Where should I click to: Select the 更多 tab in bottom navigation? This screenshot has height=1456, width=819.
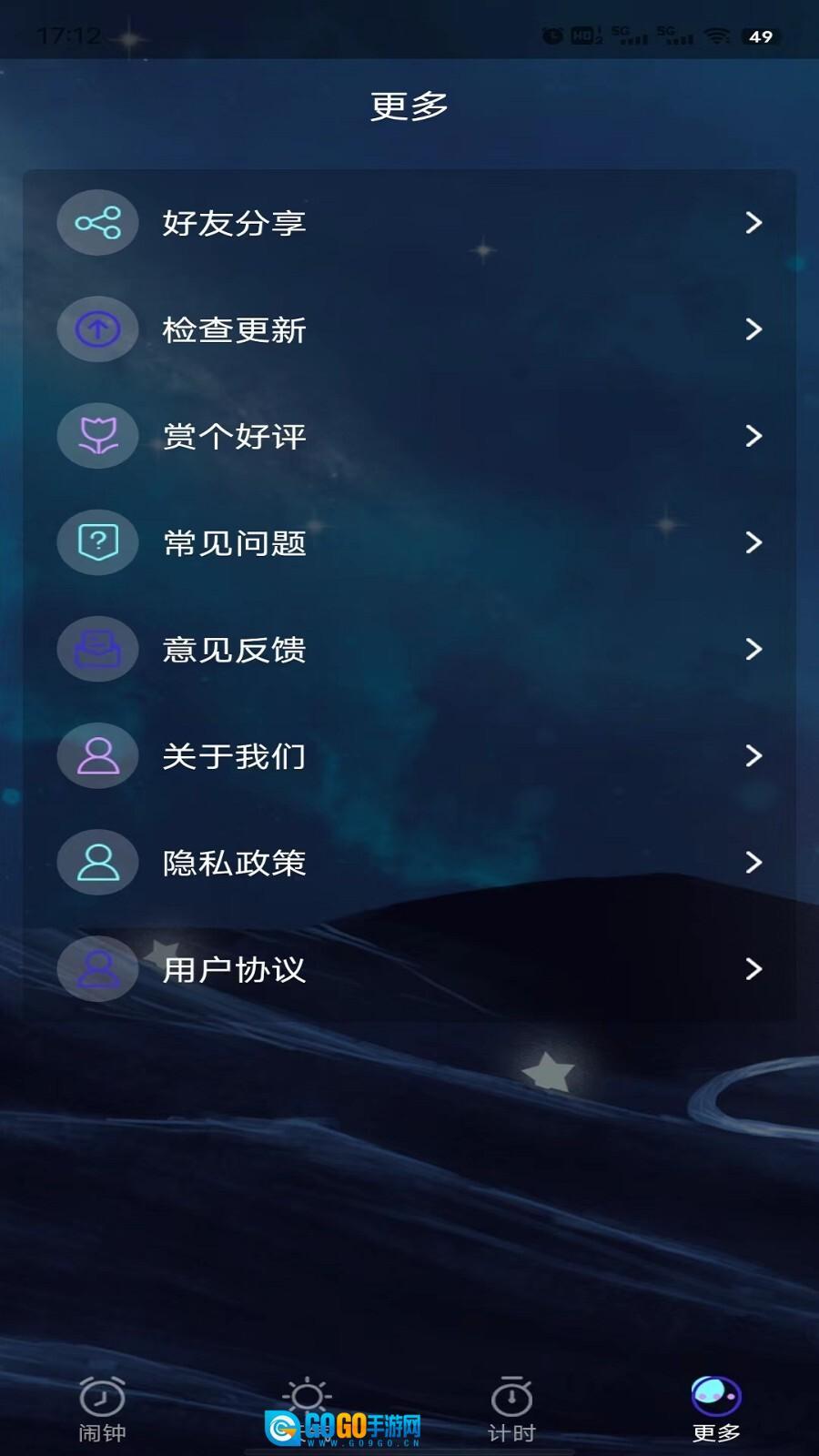point(716,1409)
